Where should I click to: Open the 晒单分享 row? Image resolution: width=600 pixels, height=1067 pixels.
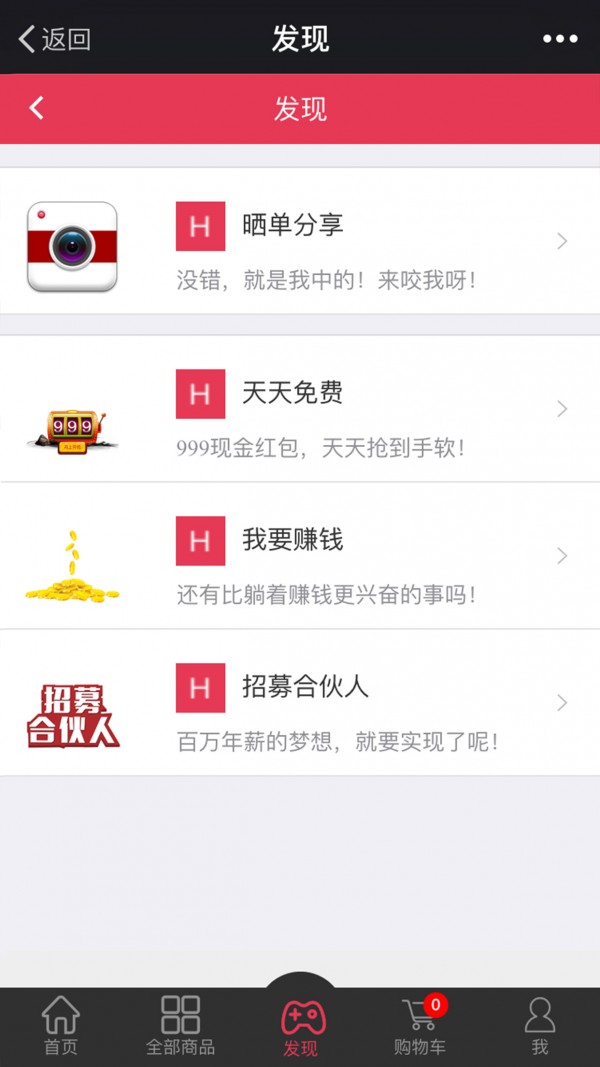point(300,241)
